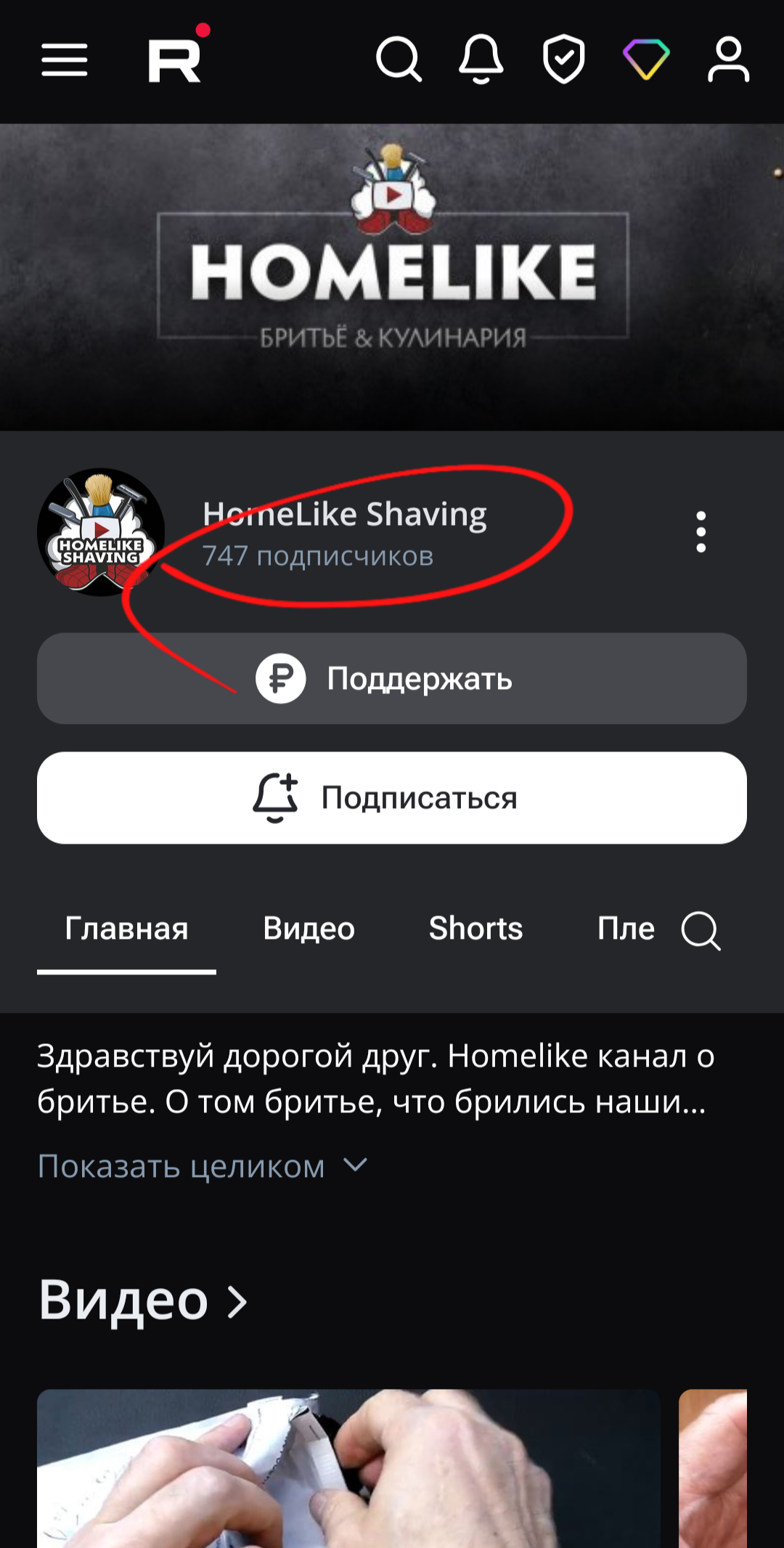
Task: Open the notifications bell
Action: [x=481, y=59]
